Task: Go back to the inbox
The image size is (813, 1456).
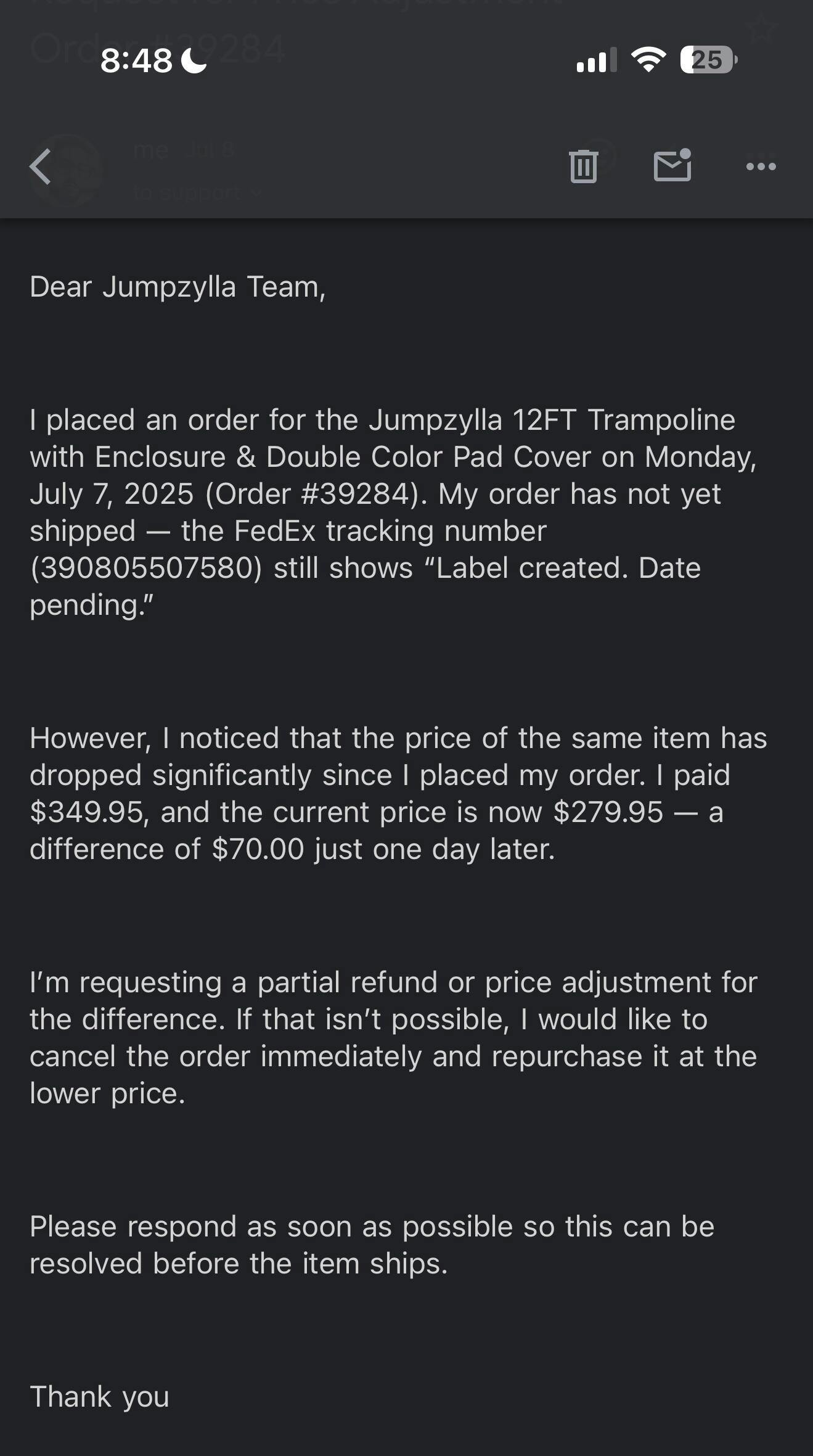Action: [x=41, y=167]
